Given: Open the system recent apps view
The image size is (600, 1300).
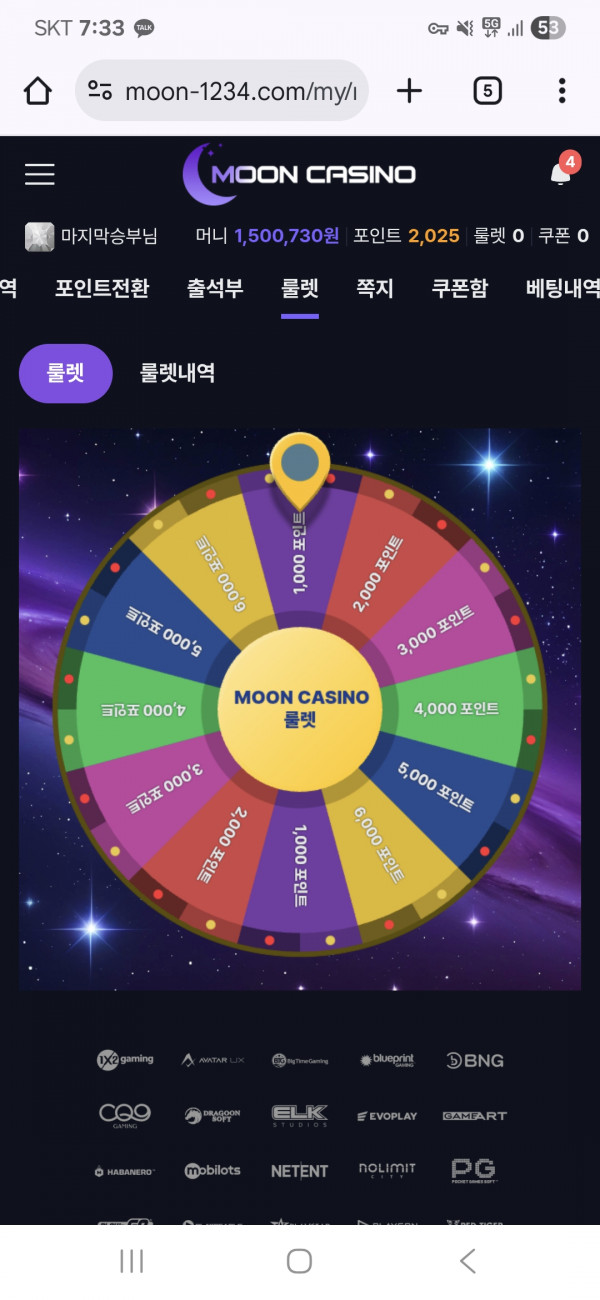Looking at the screenshot, I should 131,1261.
